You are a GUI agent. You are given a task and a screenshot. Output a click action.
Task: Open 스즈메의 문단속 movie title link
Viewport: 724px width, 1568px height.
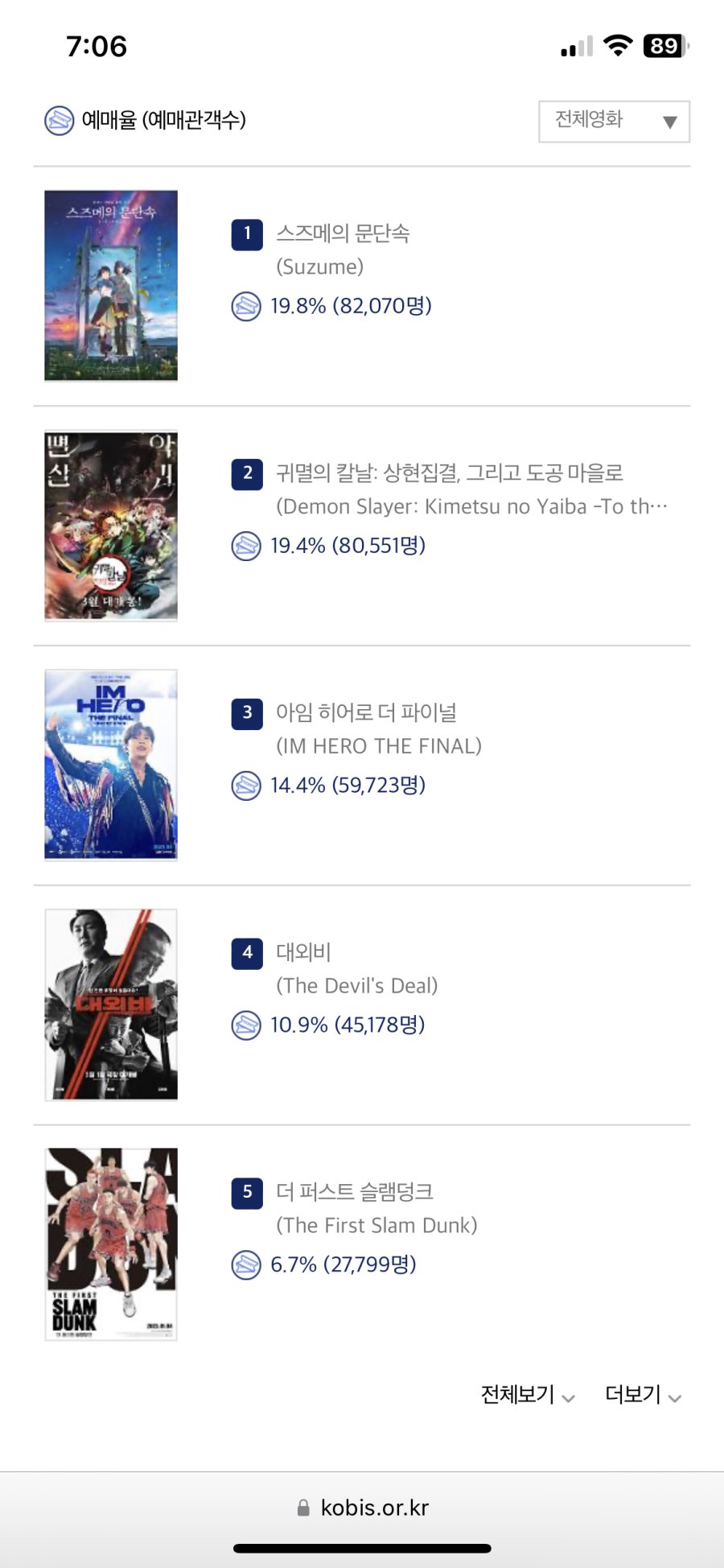point(343,233)
